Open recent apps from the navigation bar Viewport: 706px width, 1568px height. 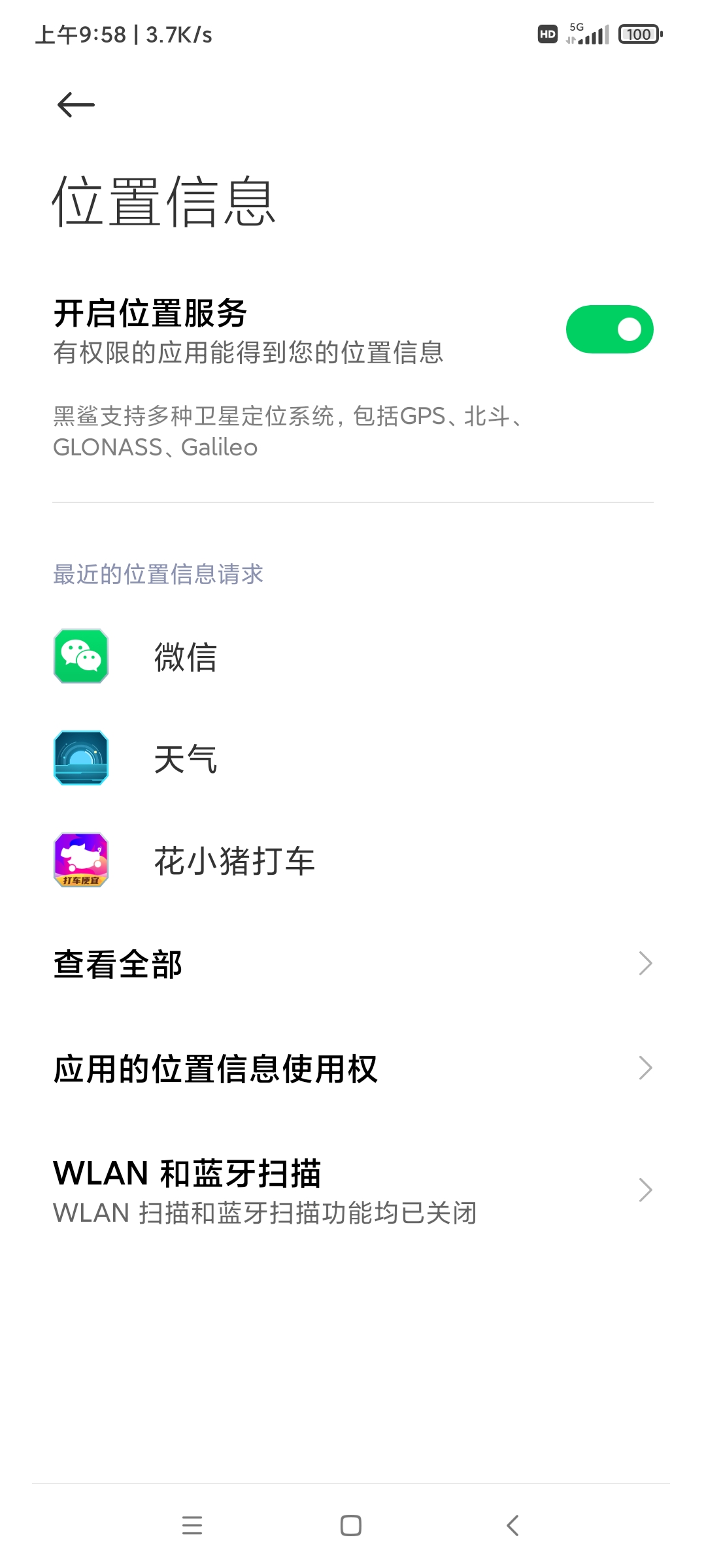point(192,1526)
